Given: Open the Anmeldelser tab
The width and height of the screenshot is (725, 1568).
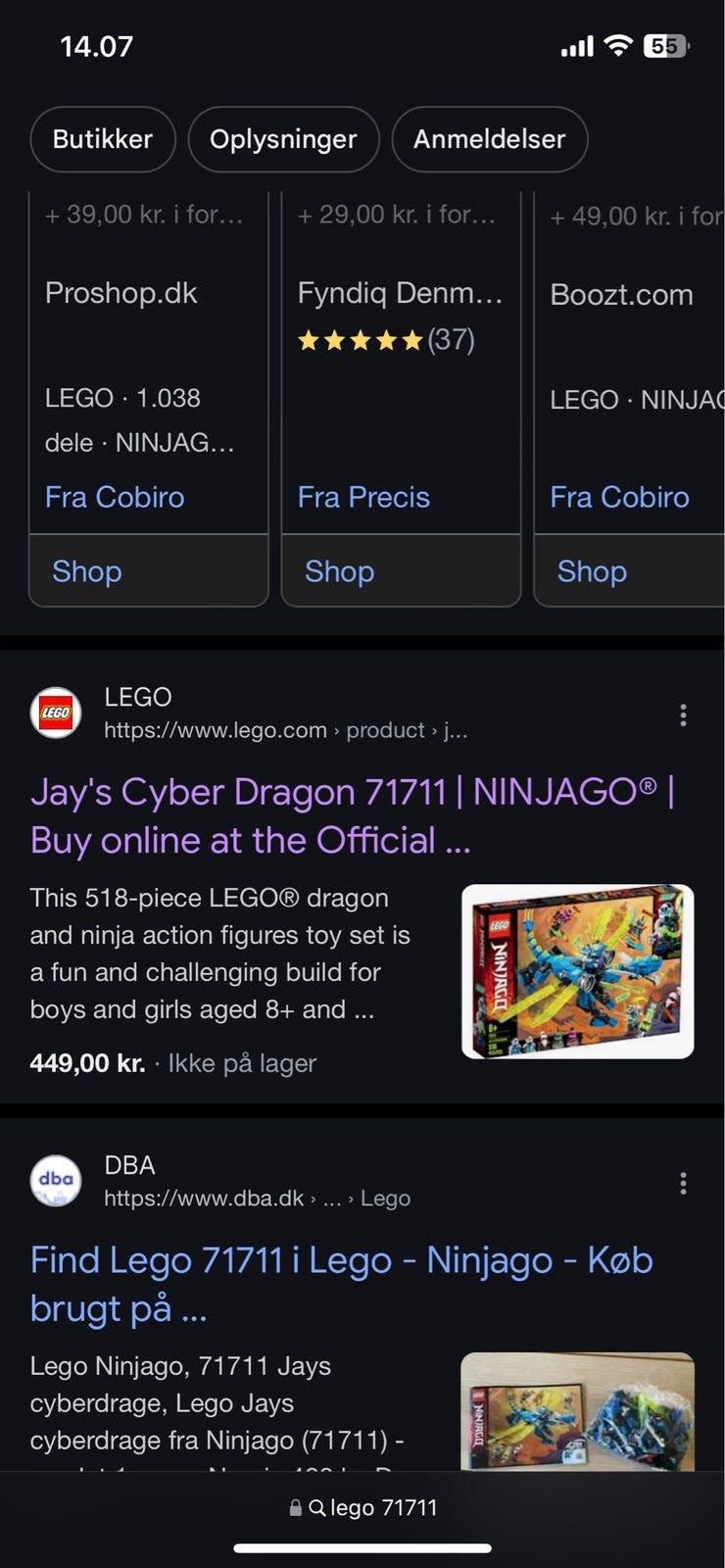Looking at the screenshot, I should pos(489,139).
